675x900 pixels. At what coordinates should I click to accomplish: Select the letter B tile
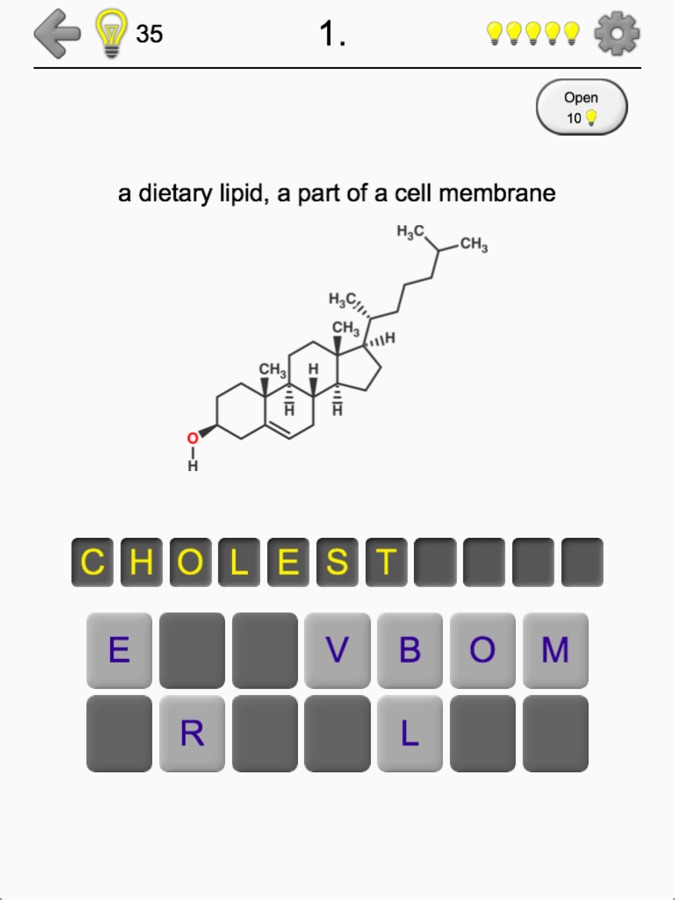[410, 651]
